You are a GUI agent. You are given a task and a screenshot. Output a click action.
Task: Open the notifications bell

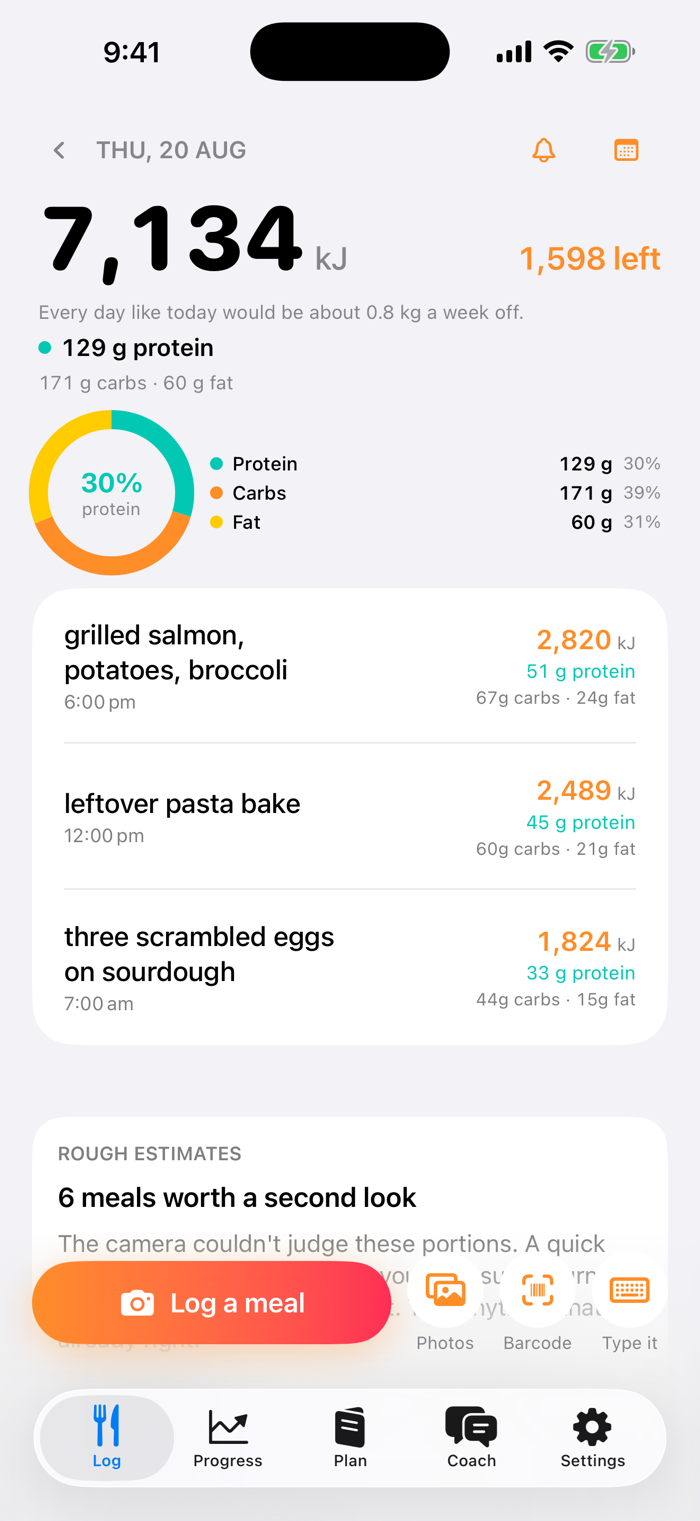coord(543,150)
